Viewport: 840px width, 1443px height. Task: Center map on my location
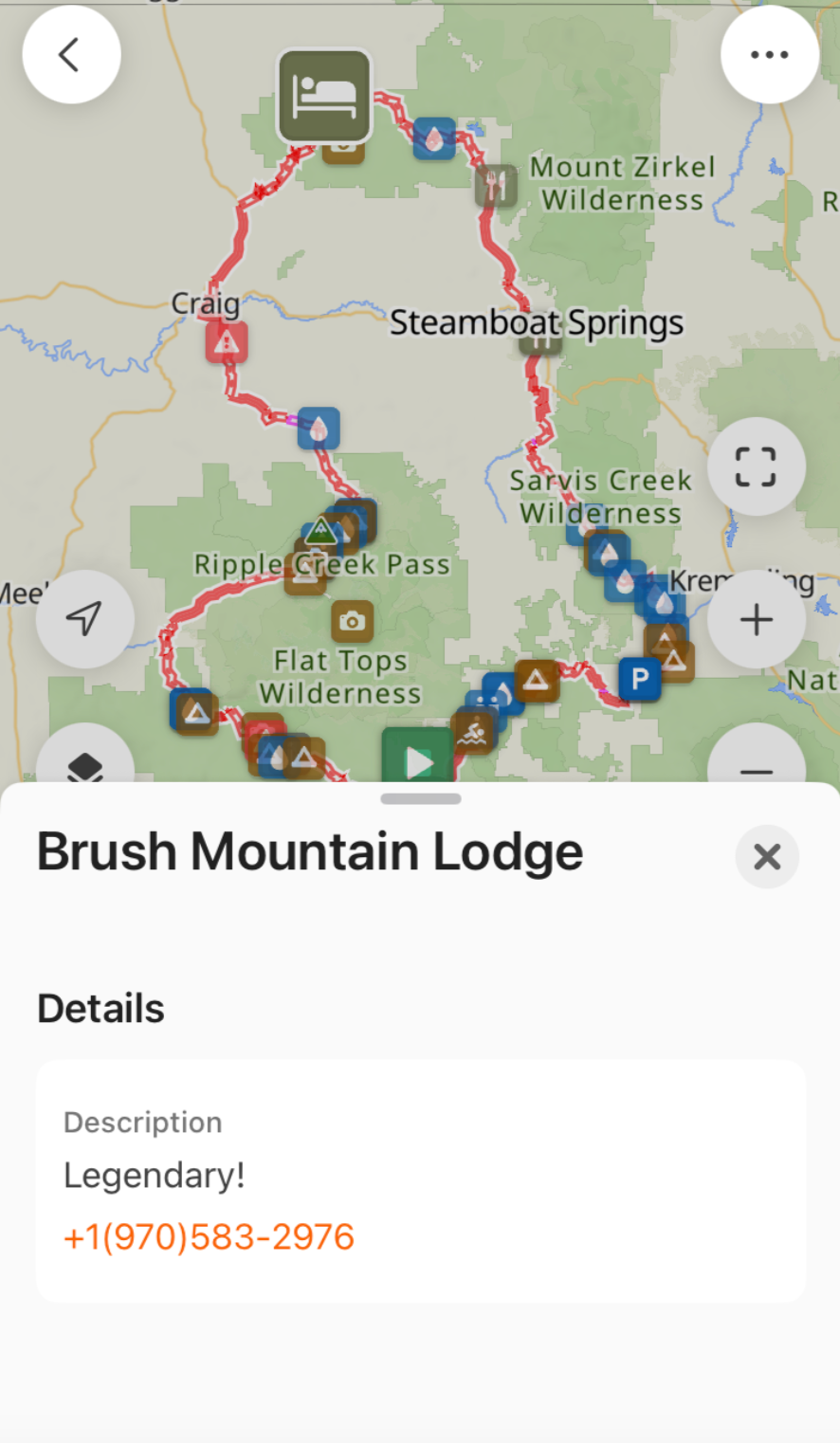coord(84,618)
